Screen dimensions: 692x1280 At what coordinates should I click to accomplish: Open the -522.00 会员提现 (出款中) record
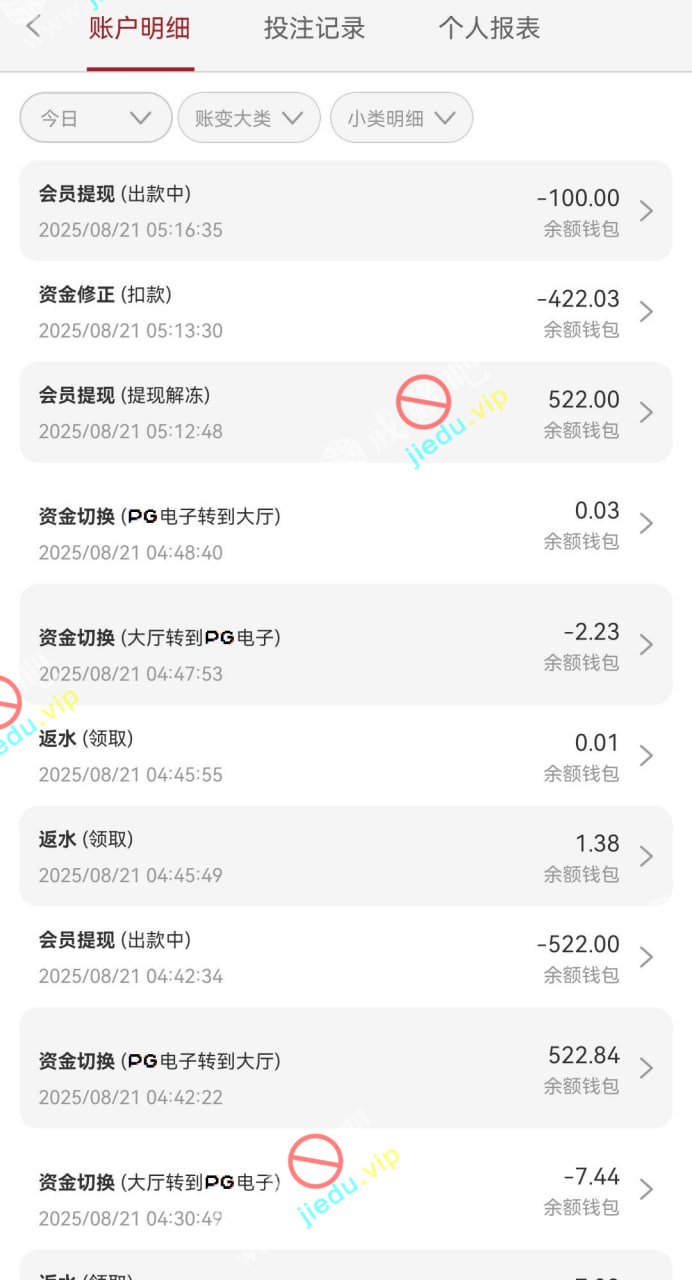[x=346, y=957]
